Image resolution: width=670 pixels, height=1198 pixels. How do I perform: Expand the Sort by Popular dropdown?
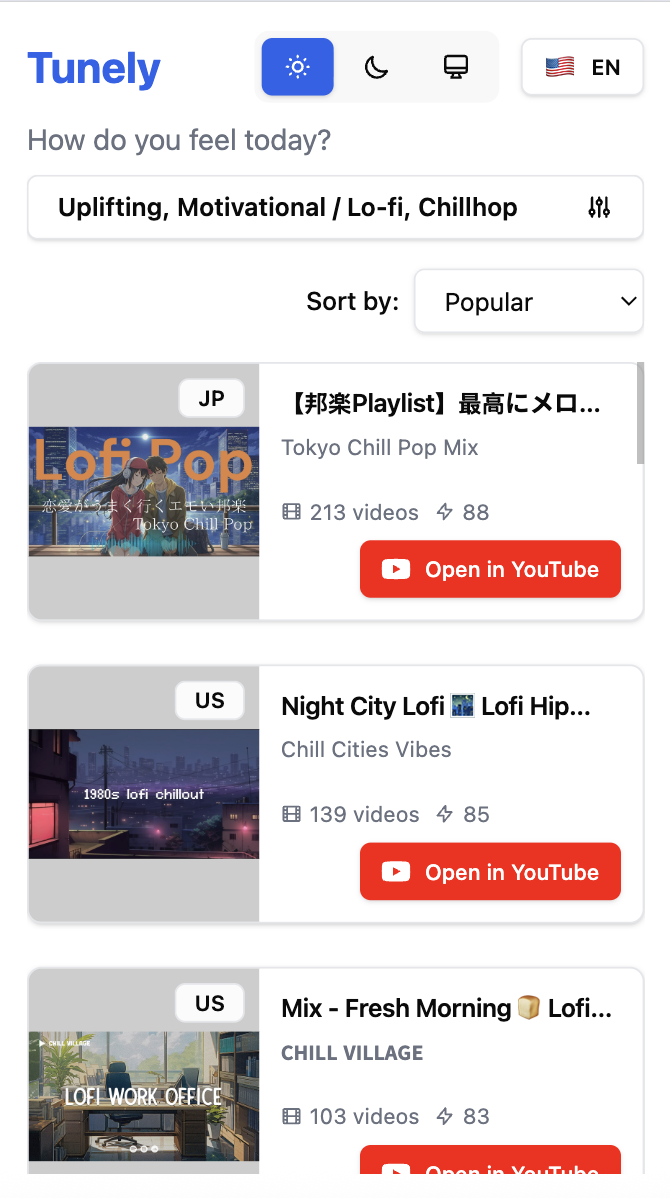click(x=528, y=301)
